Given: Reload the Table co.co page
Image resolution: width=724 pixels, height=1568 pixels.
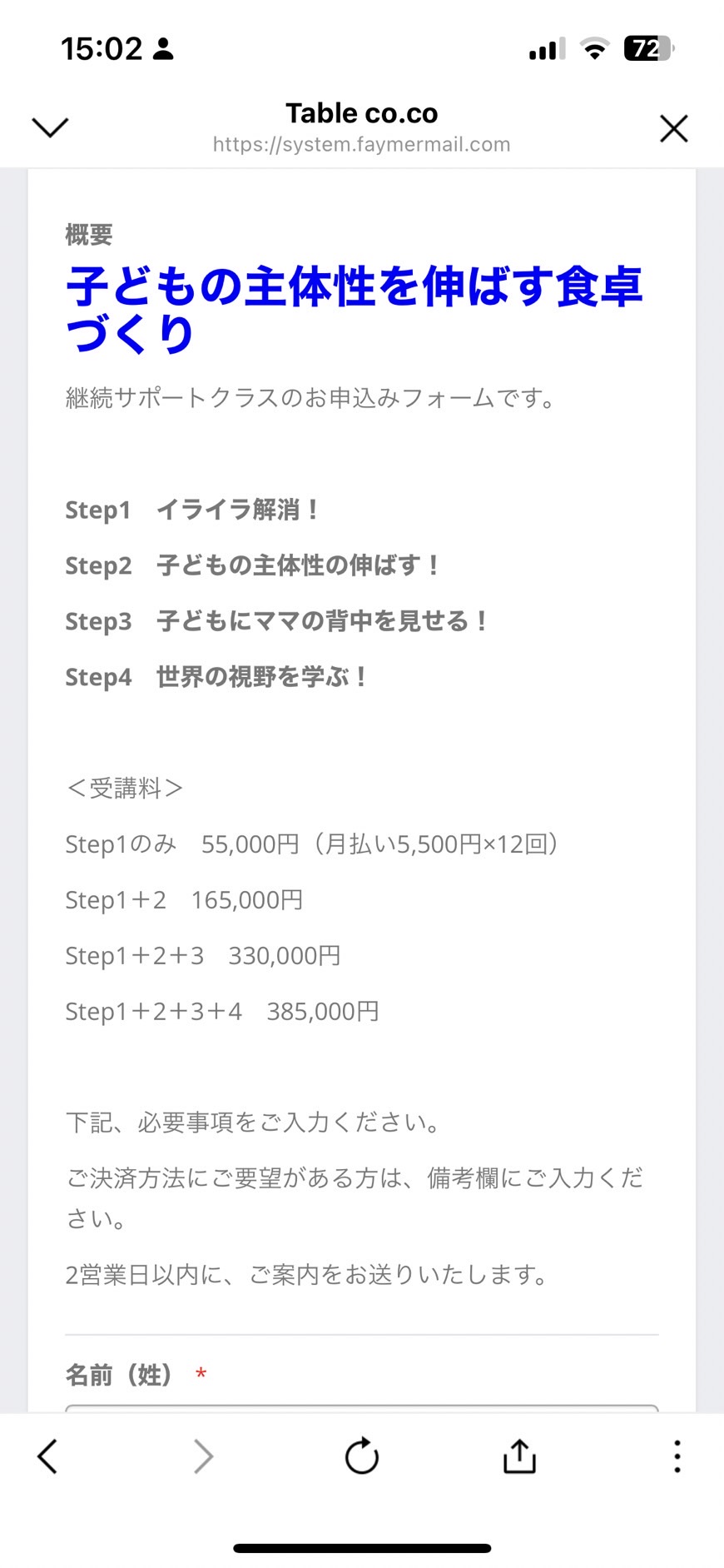Looking at the screenshot, I should click(x=362, y=1456).
